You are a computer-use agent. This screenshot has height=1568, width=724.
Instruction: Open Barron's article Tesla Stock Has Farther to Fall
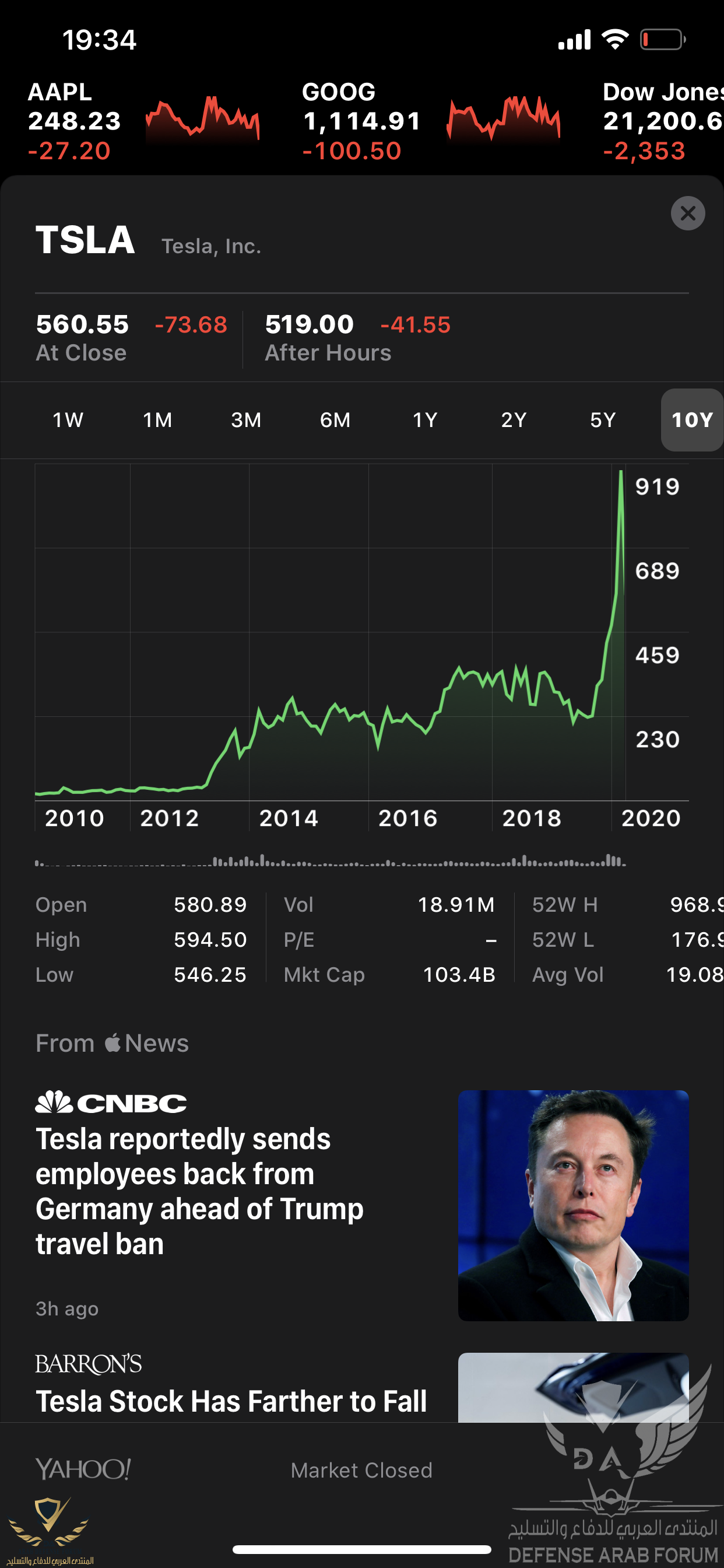click(x=231, y=1400)
